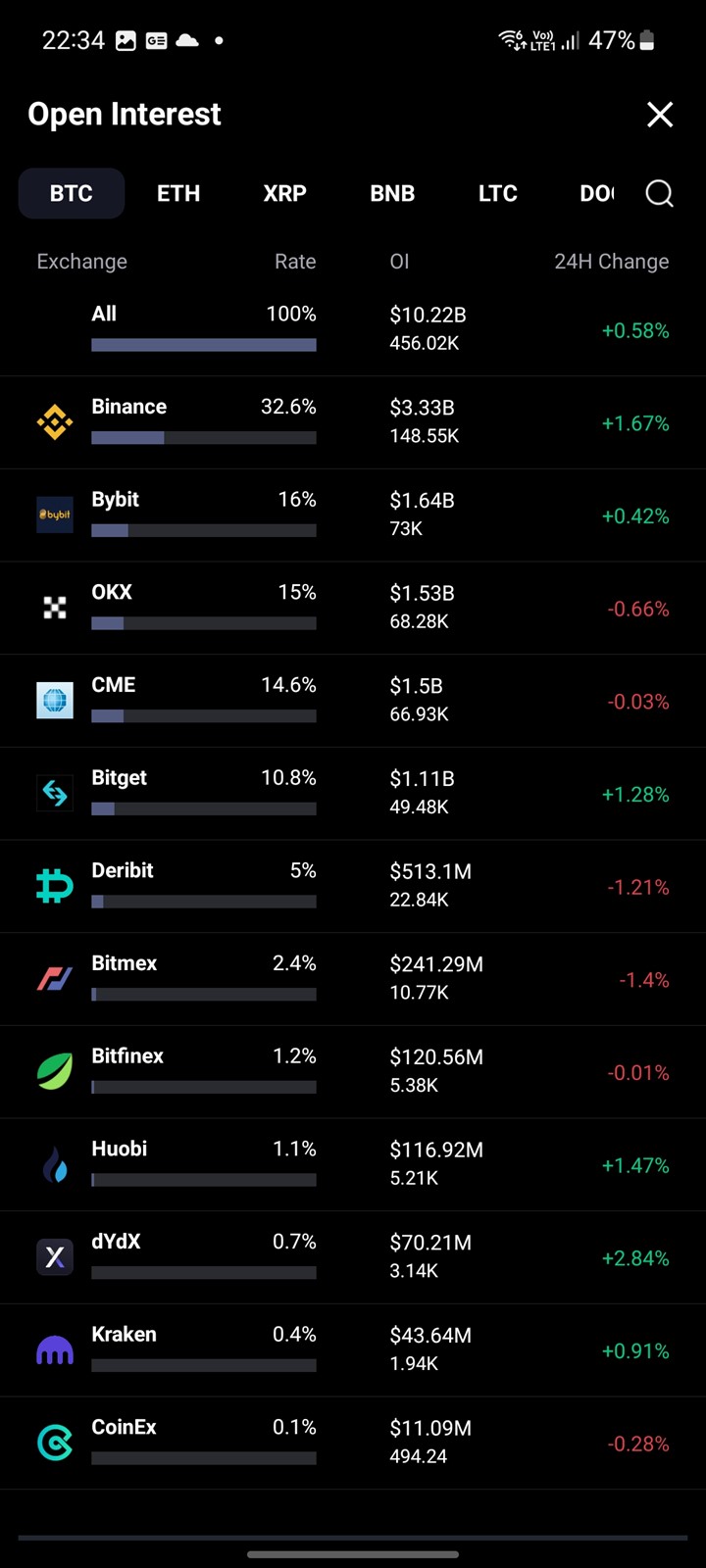This screenshot has height=1568, width=706.
Task: Open the Huobi exchange row
Action: pos(353,1164)
